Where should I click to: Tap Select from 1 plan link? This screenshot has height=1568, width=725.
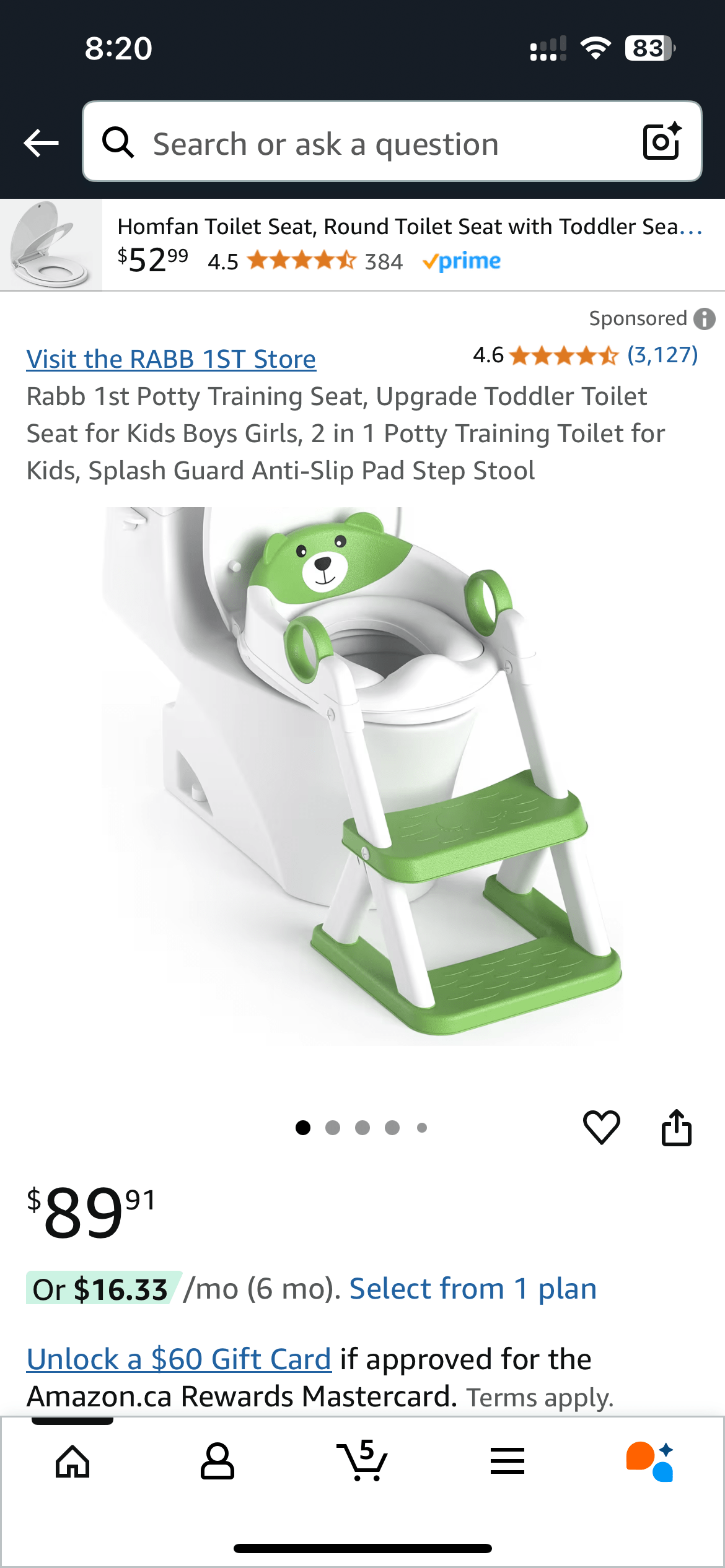click(473, 1289)
